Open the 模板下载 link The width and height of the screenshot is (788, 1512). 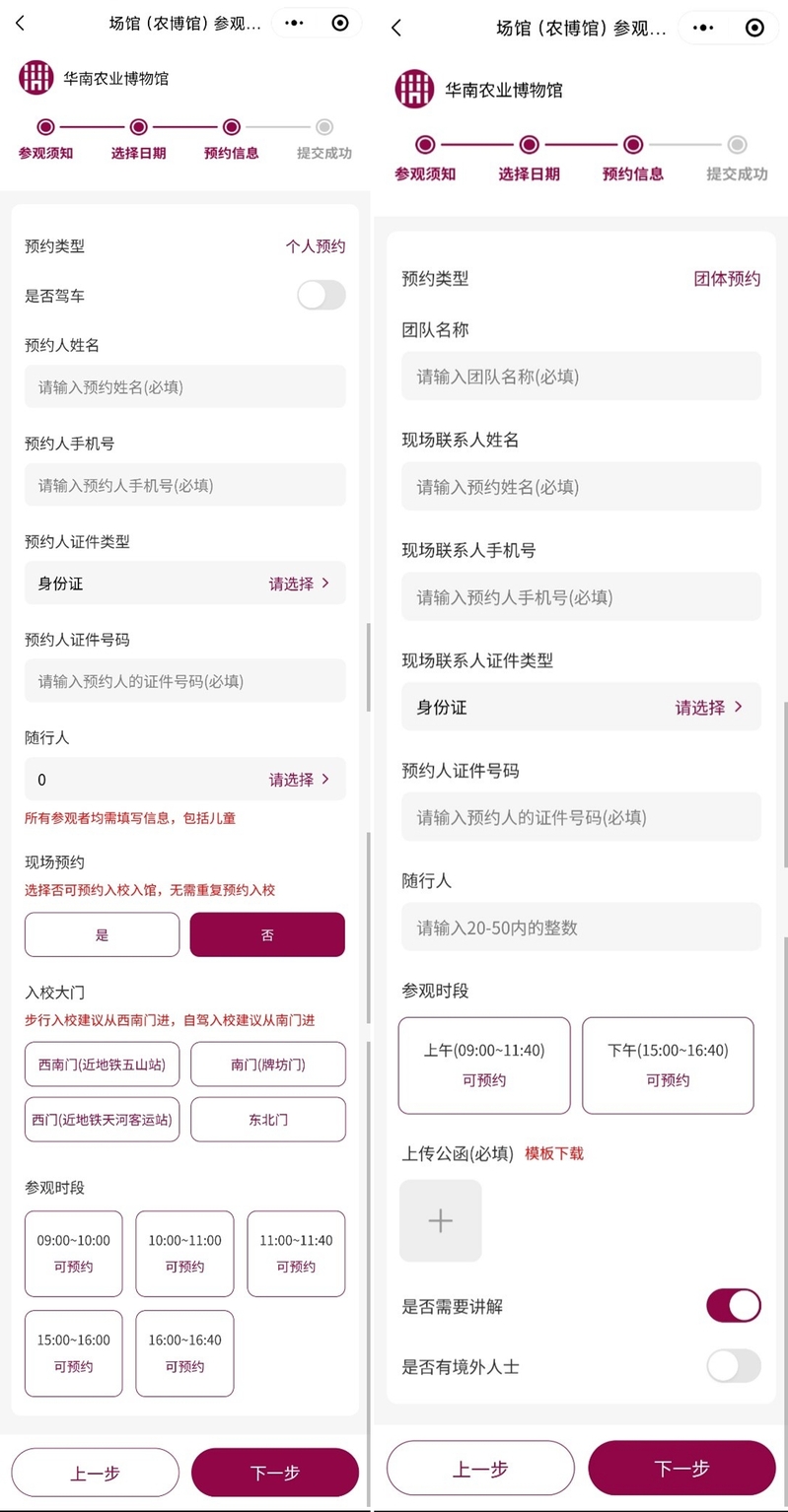[x=554, y=1153]
